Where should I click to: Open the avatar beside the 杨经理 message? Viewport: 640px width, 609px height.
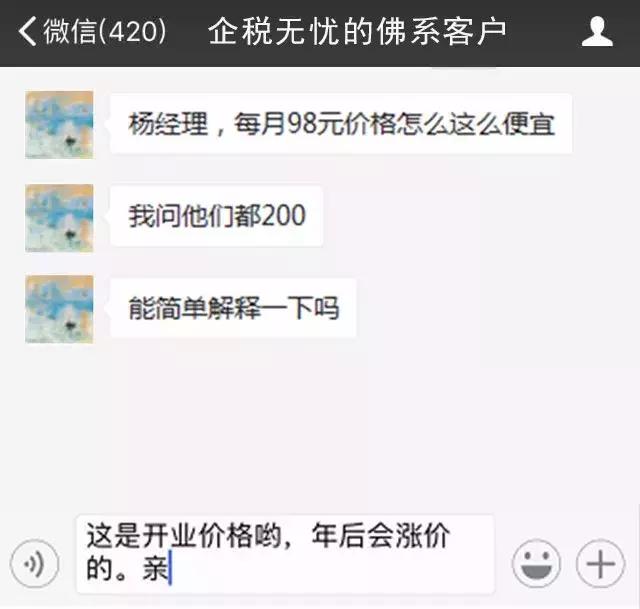point(59,125)
